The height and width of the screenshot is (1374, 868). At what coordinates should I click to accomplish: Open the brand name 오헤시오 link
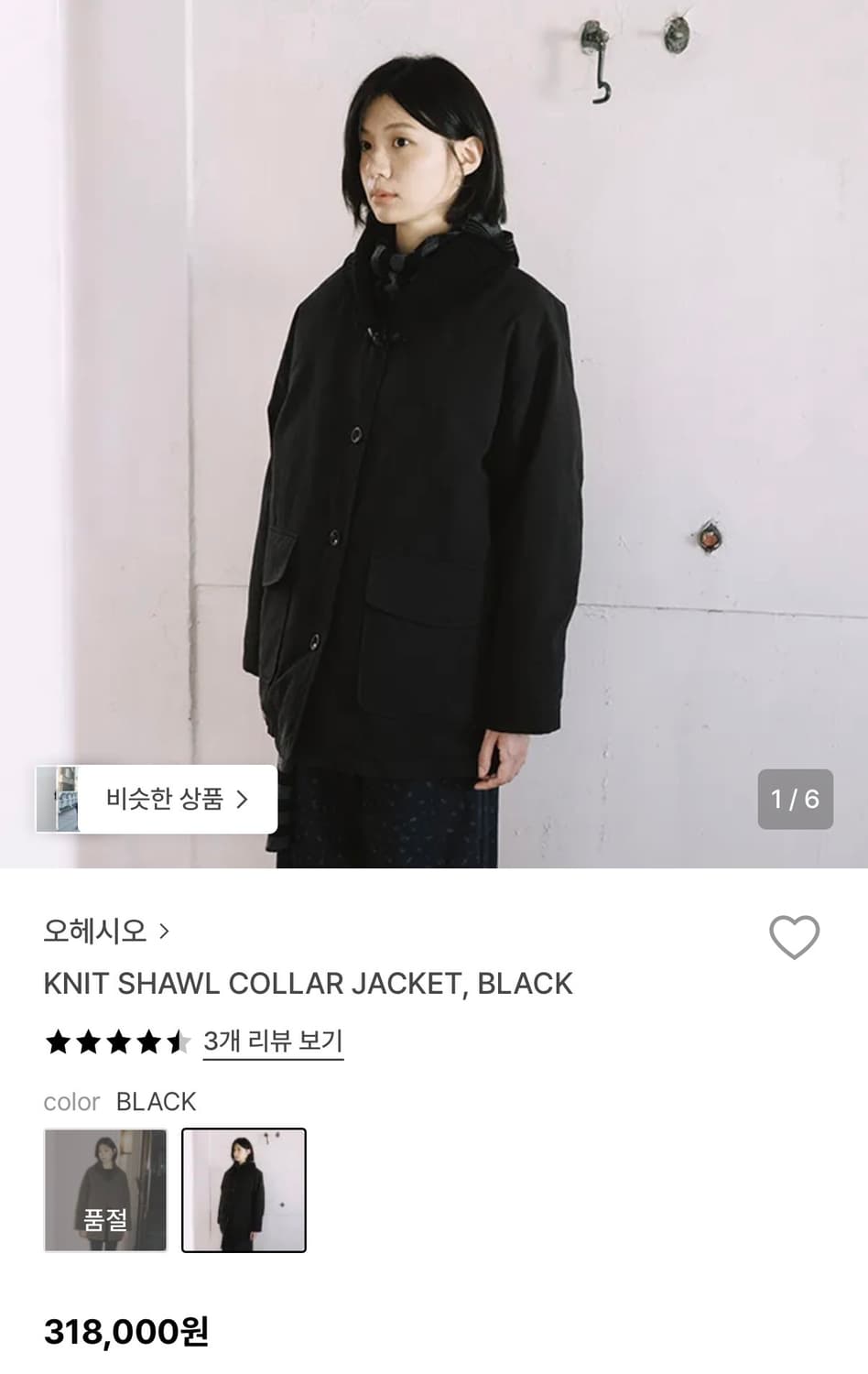click(x=96, y=931)
